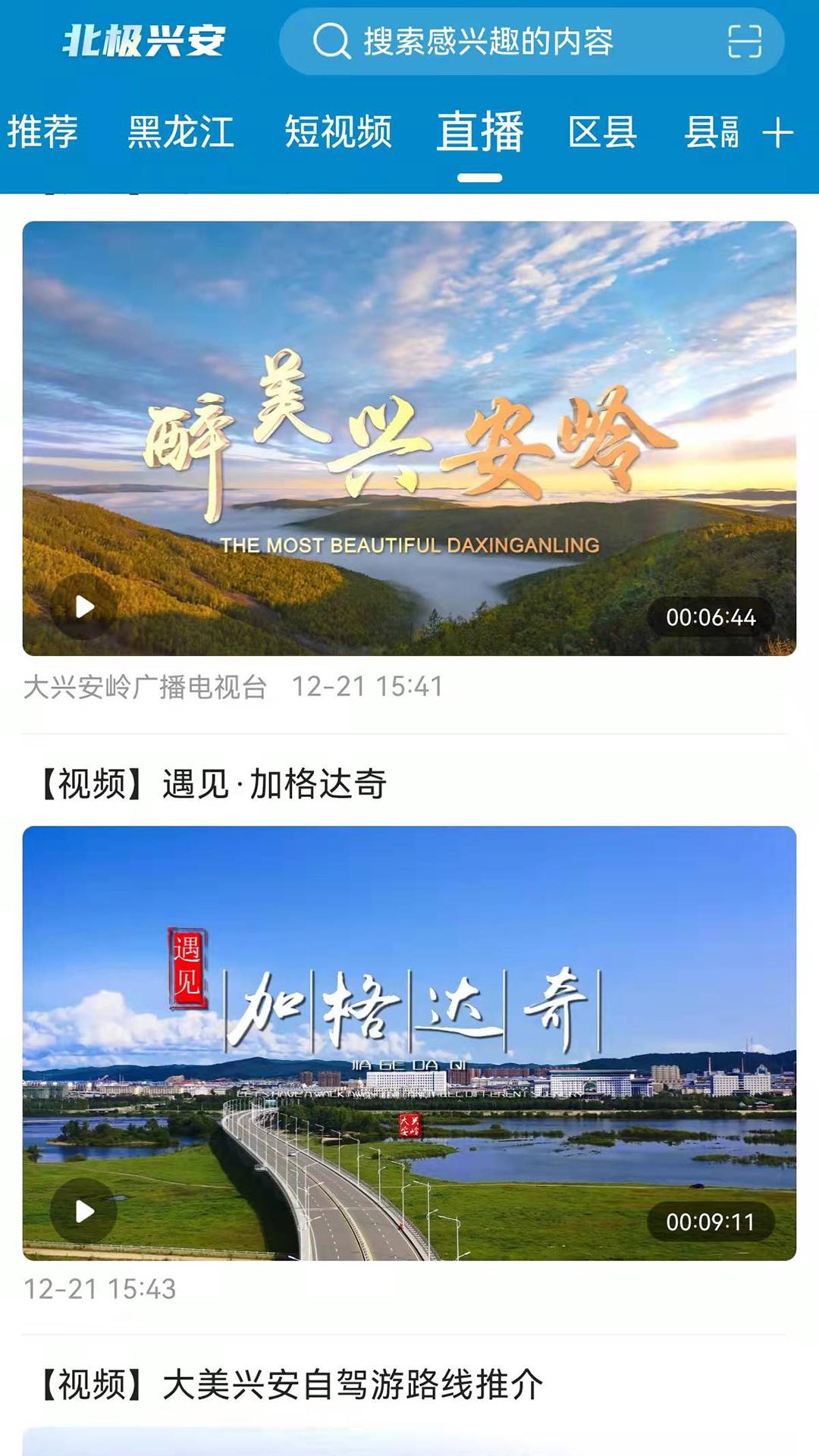Select the 直播 tab
The image size is (819, 1456).
point(480,132)
